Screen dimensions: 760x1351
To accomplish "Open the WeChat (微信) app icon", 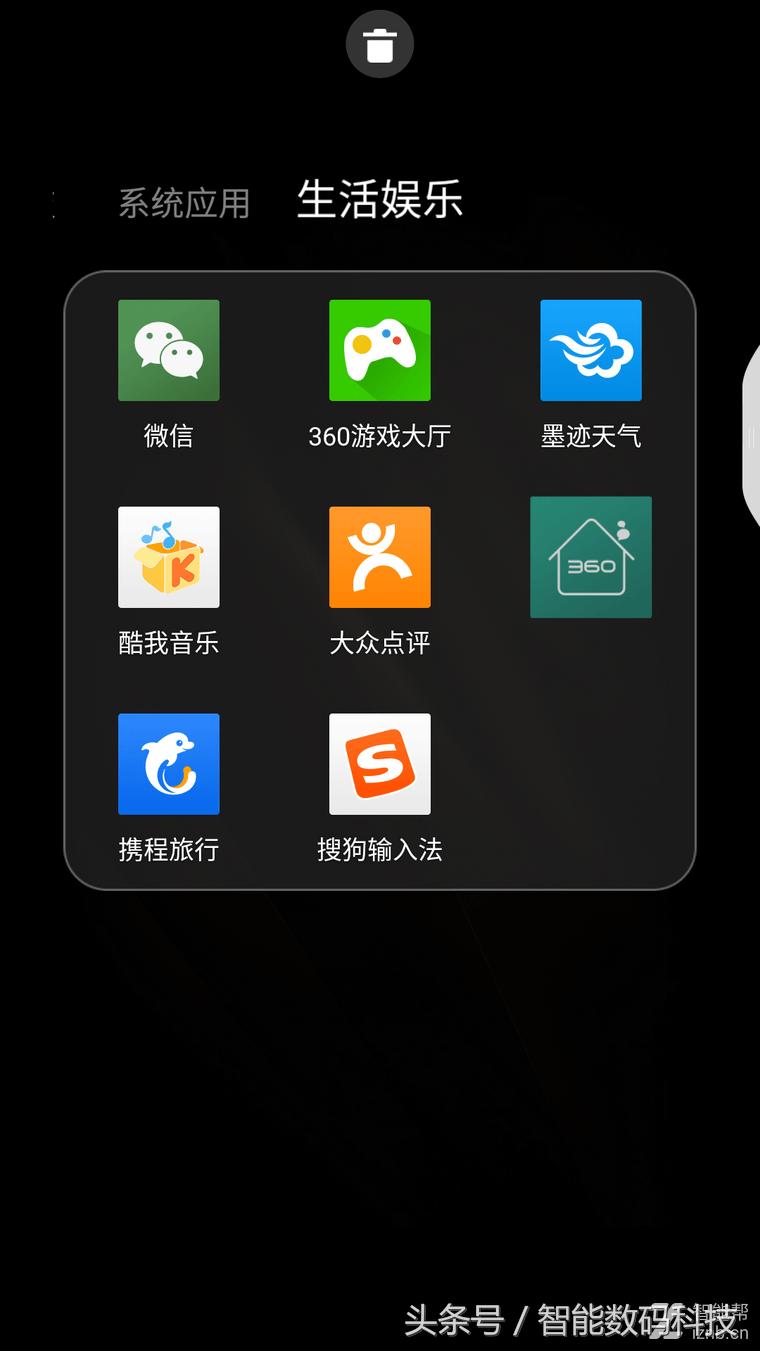I will click(x=168, y=350).
